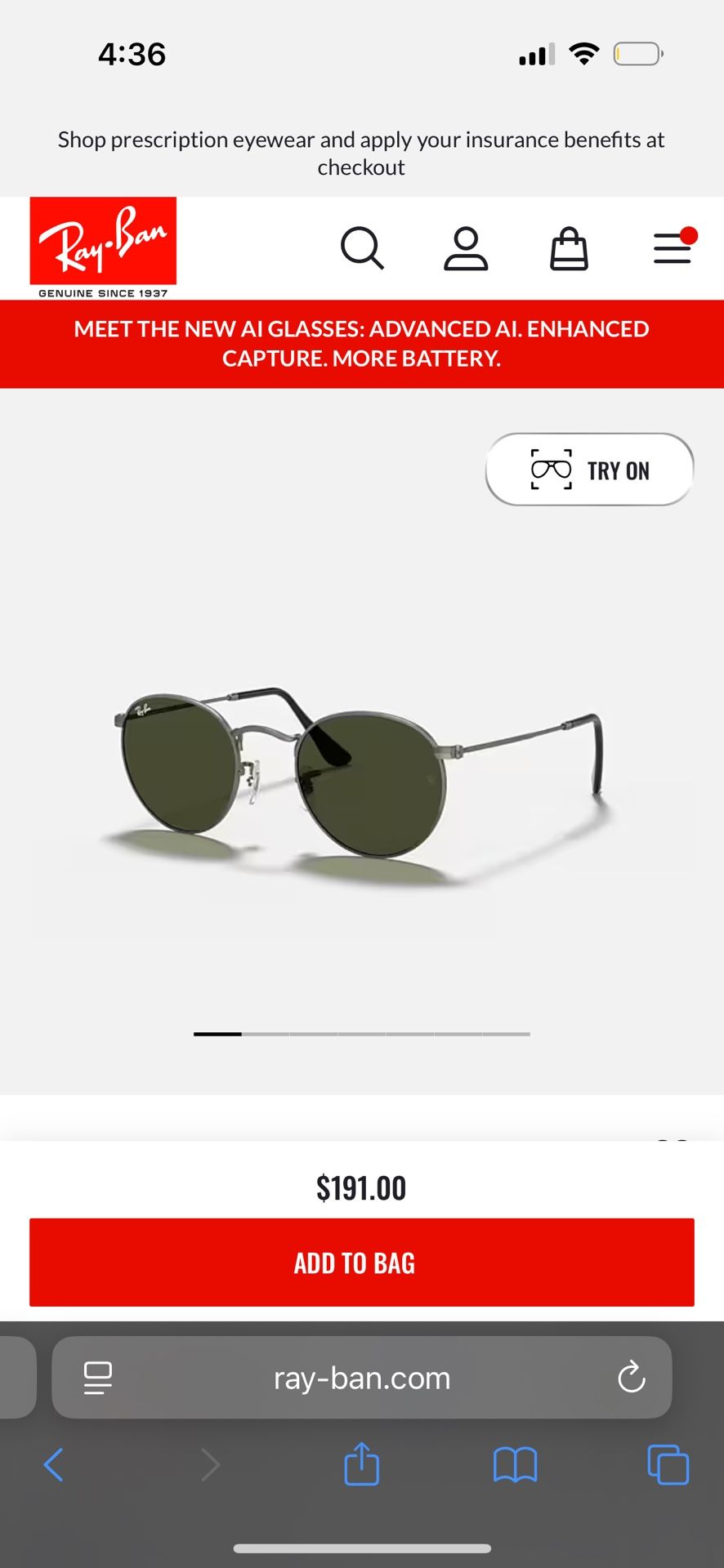Viewport: 724px width, 1568px height.
Task: Select the glasses icon inside Try On
Action: [552, 470]
